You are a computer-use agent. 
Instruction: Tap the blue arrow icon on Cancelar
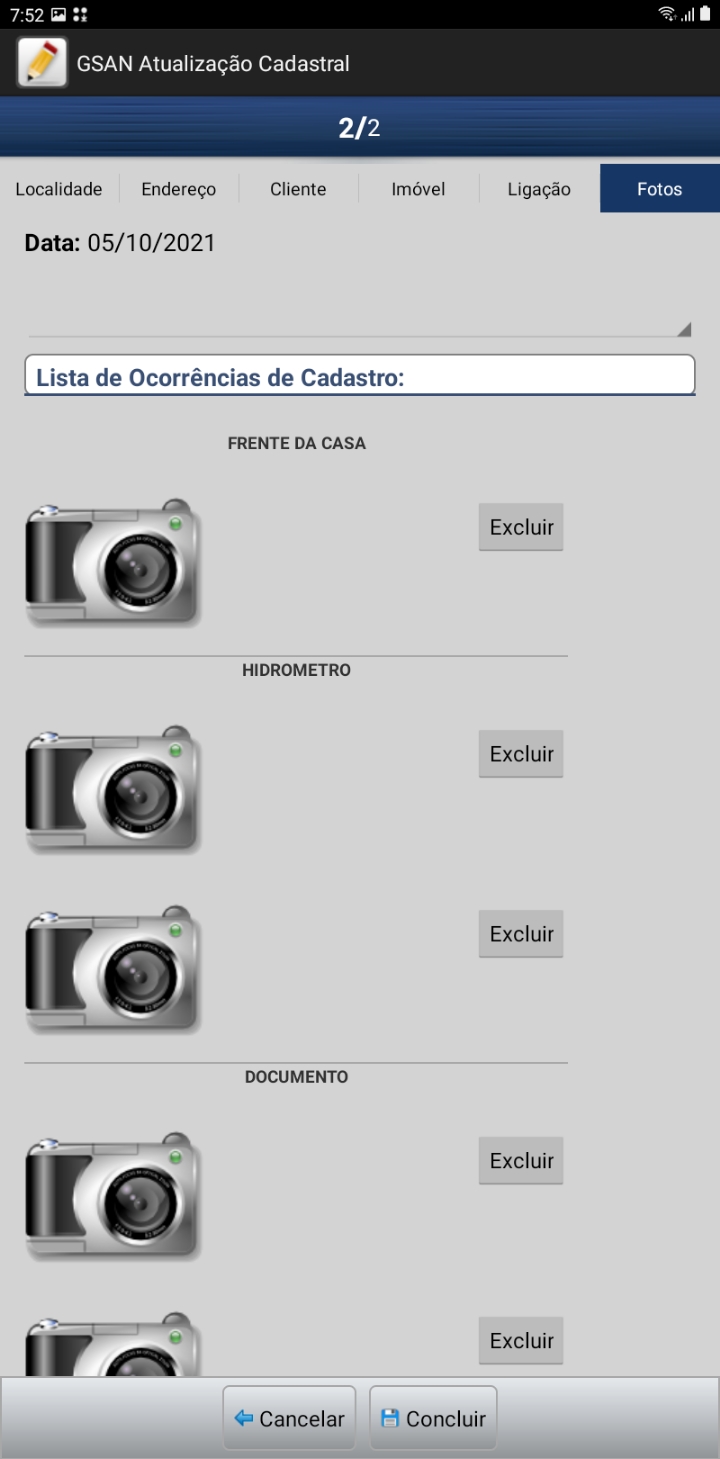point(242,1416)
